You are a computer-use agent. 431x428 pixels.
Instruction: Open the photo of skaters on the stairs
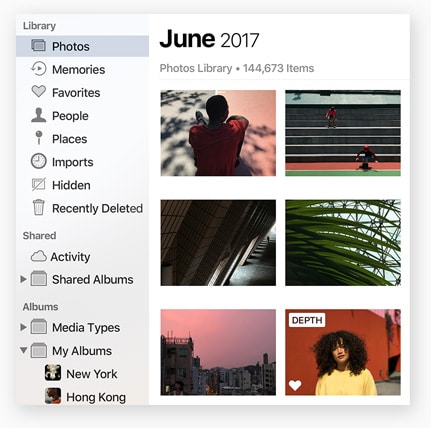[343, 133]
